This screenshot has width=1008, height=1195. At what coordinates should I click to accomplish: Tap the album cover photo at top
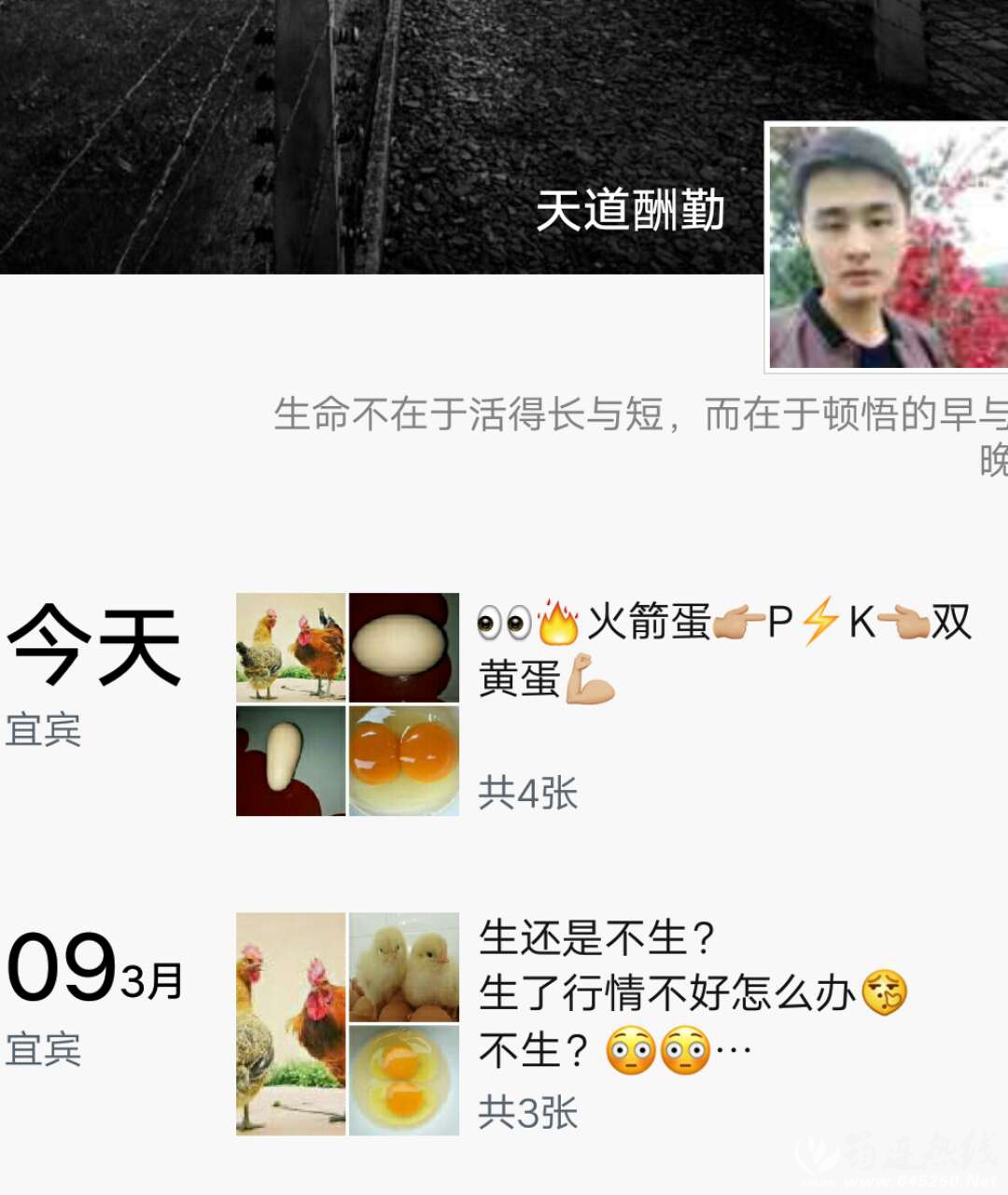click(x=373, y=131)
